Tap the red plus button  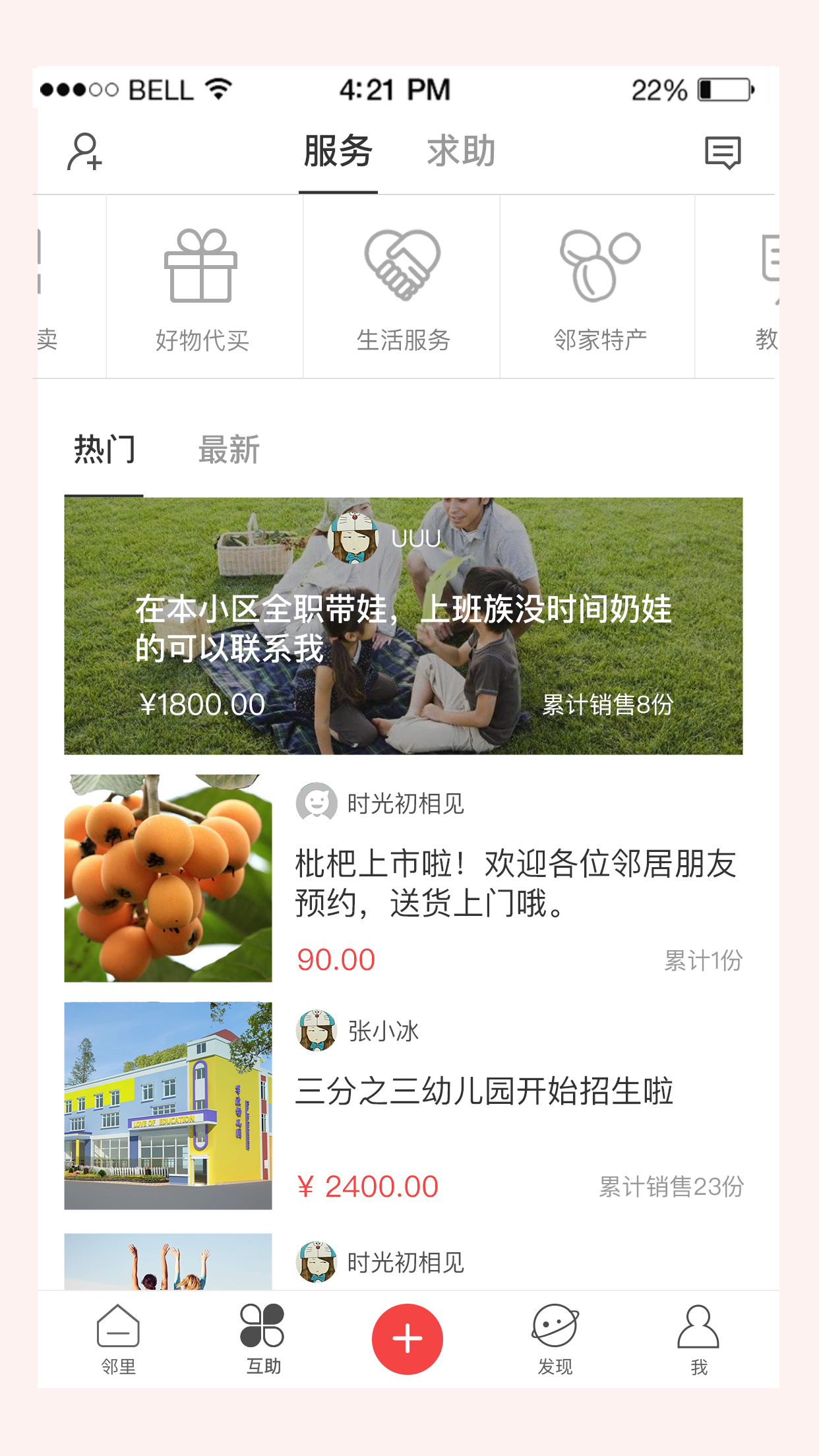click(x=408, y=1339)
